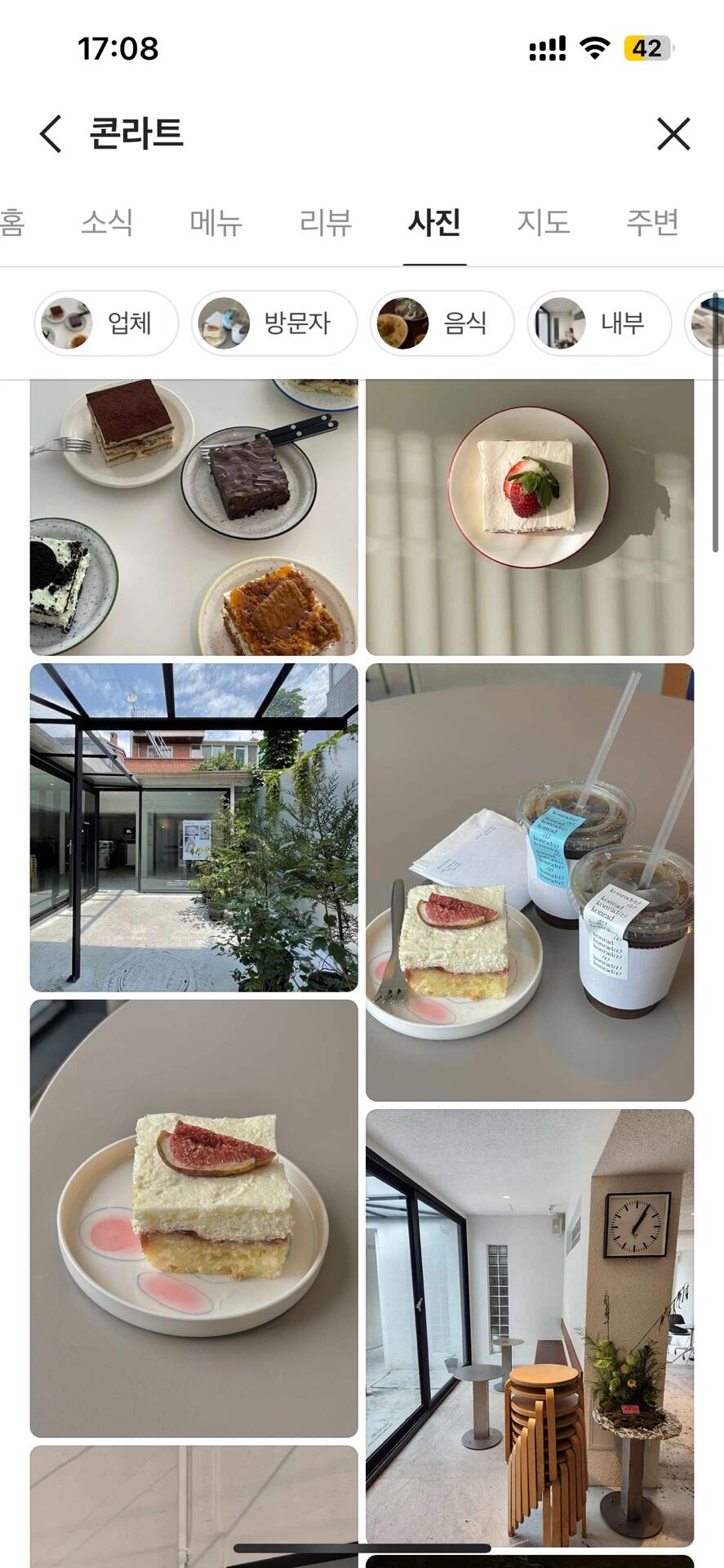This screenshot has height=1568, width=724.
Task: View the single fig cake photo
Action: click(x=193, y=1217)
